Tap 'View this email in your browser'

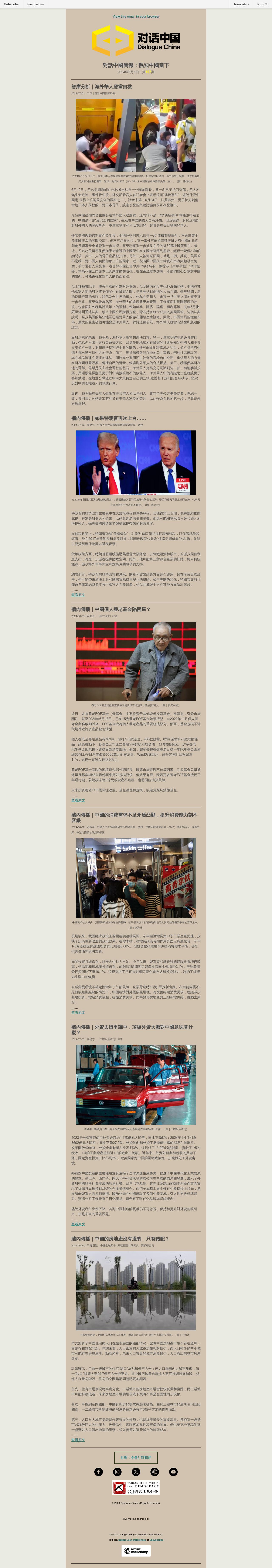136,16
